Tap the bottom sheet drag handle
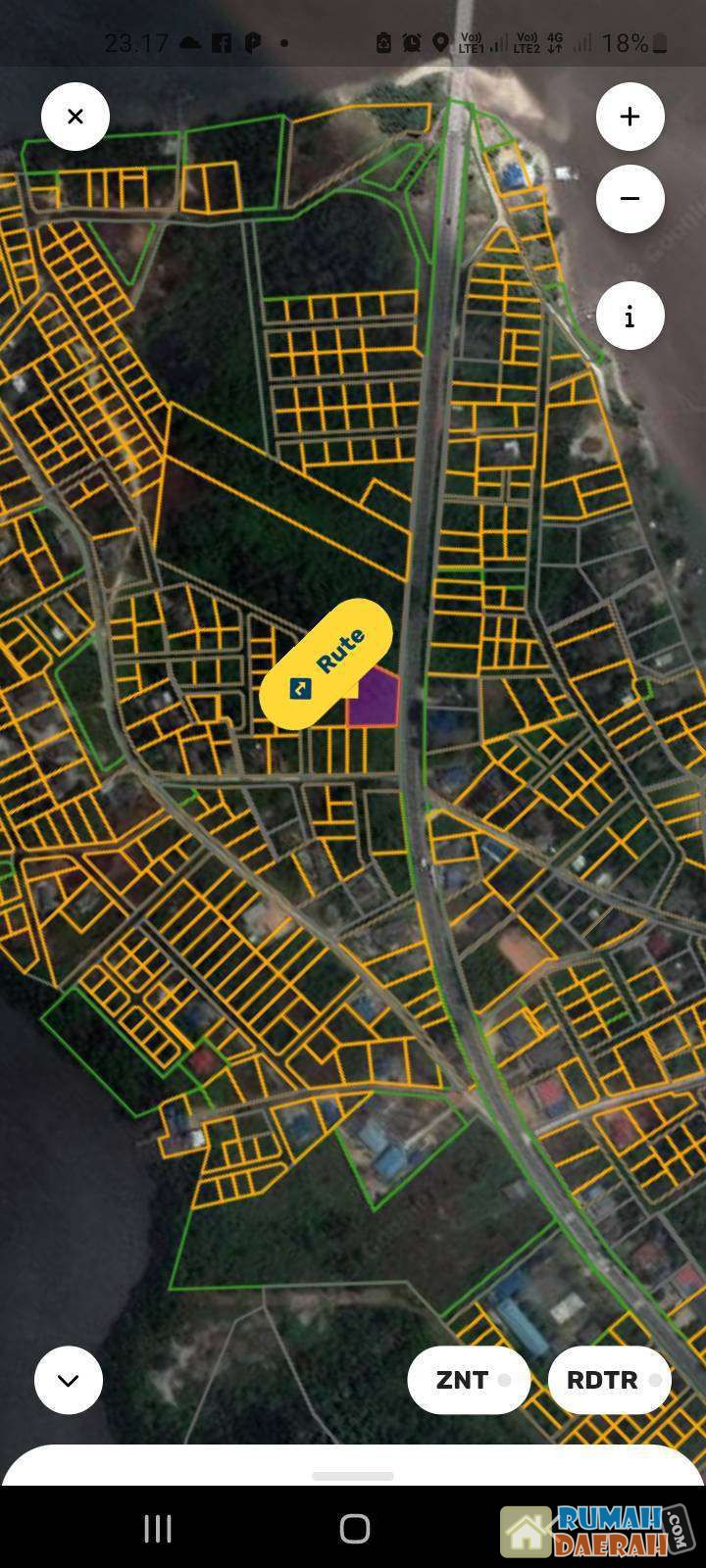The image size is (706, 1568). point(353,1476)
